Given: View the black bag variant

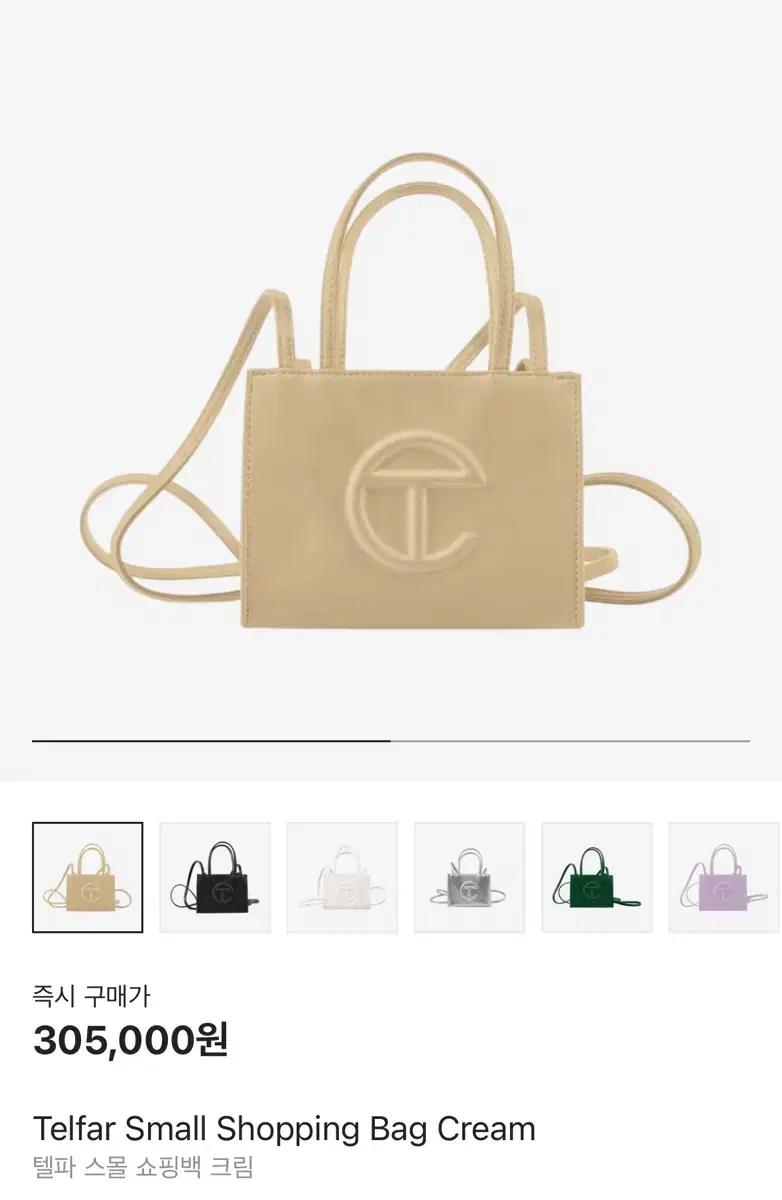Looking at the screenshot, I should (215, 877).
